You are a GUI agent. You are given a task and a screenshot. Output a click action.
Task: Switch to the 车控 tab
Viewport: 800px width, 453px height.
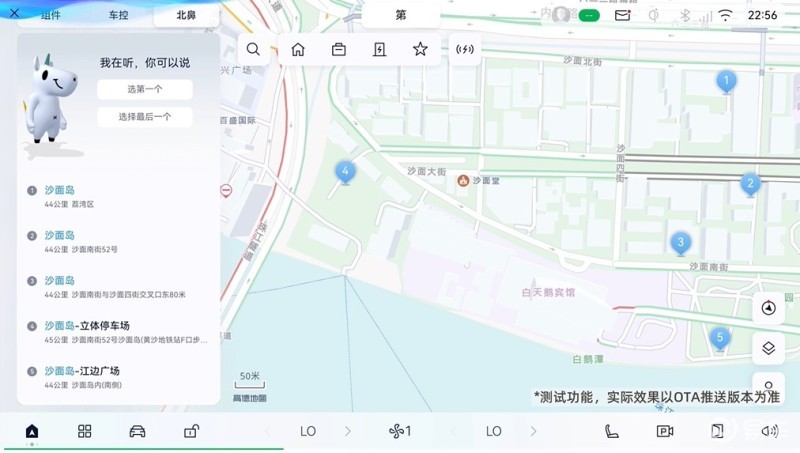tap(118, 15)
